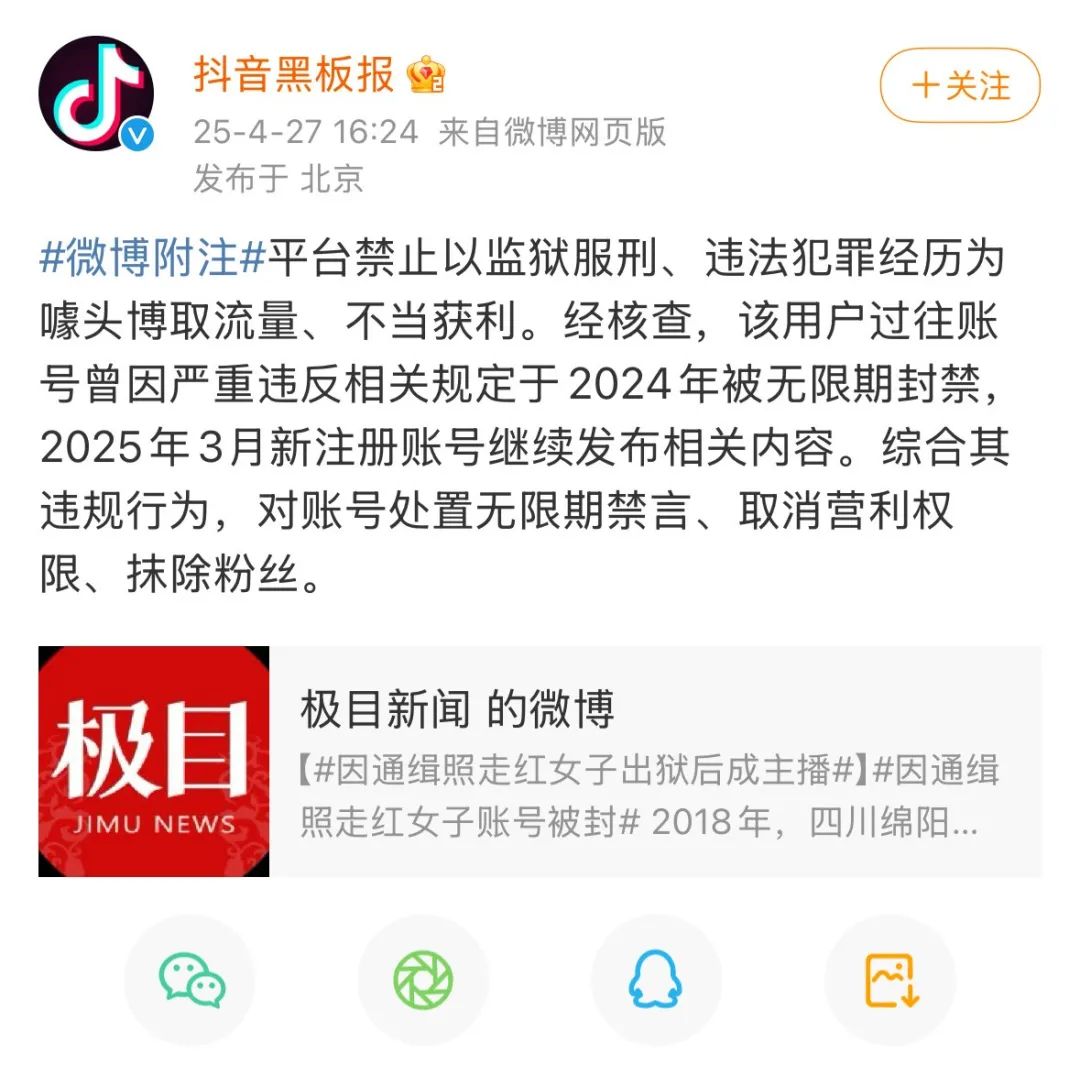Follow 抖音黑板报 with the 关注 button
The image size is (1080, 1075).
coord(959,86)
